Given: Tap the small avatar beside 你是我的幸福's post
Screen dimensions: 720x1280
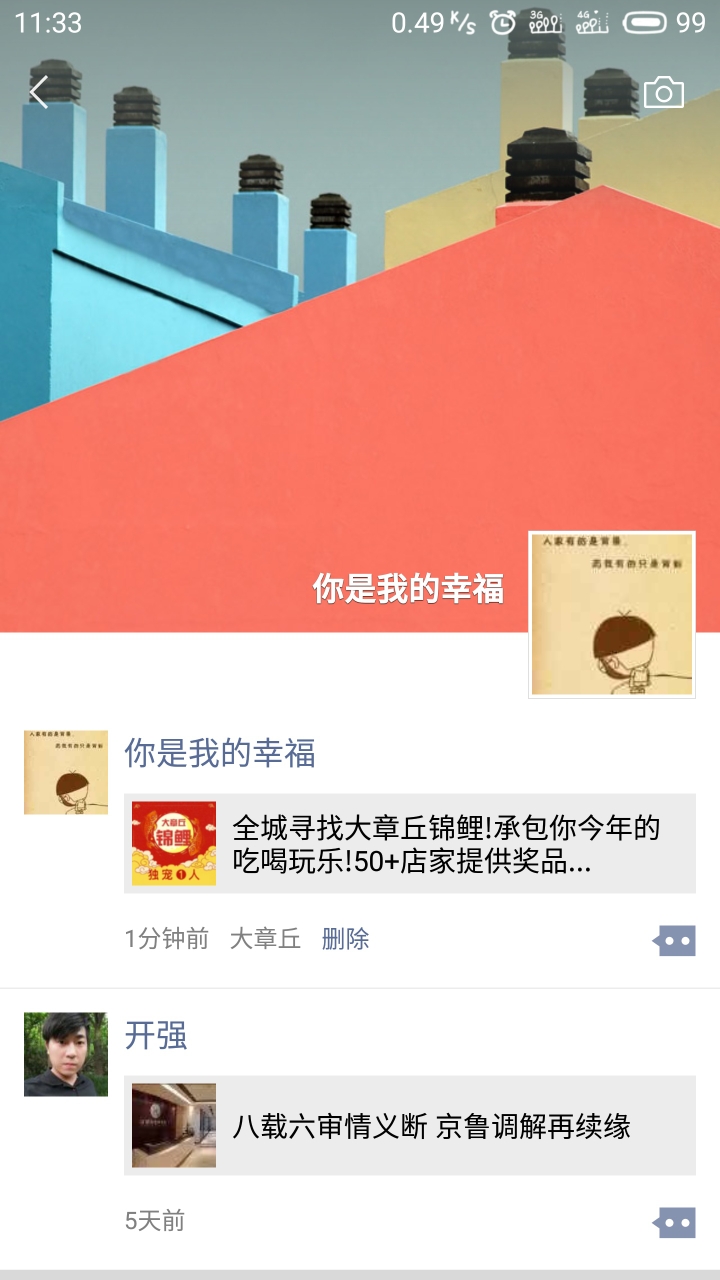Looking at the screenshot, I should pyautogui.click(x=66, y=772).
